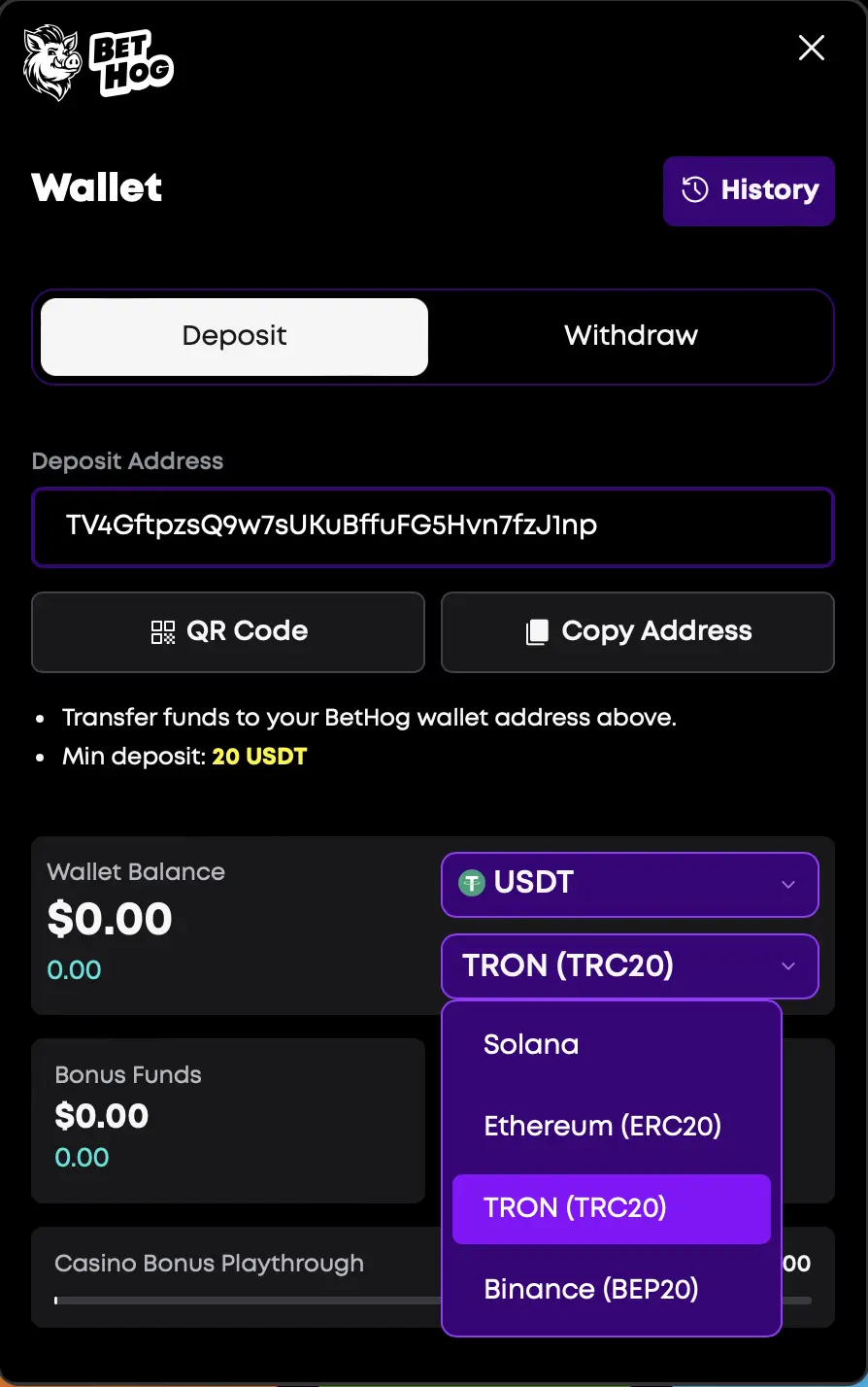The height and width of the screenshot is (1387, 868).
Task: Switch to the Deposit tab
Action: 234,336
